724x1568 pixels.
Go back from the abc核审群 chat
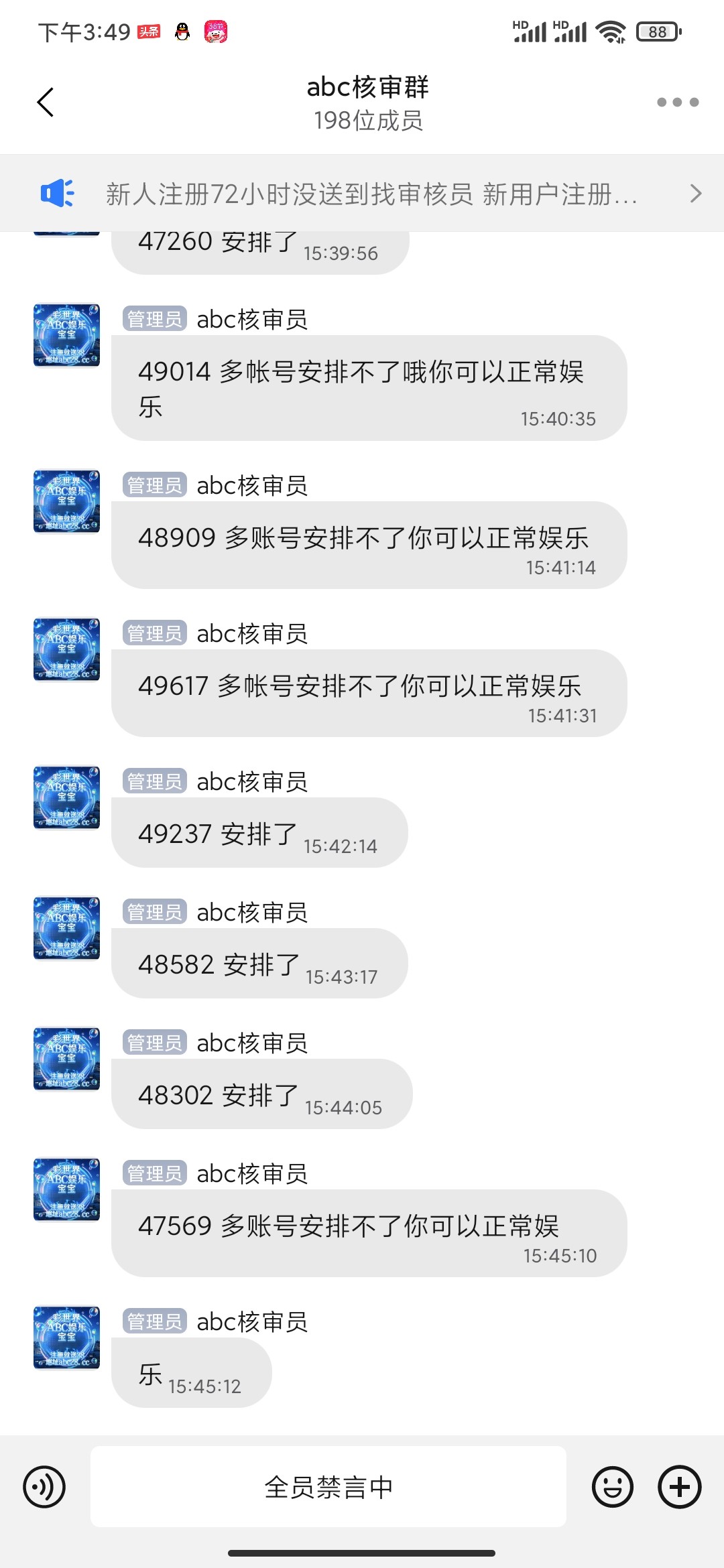click(45, 103)
